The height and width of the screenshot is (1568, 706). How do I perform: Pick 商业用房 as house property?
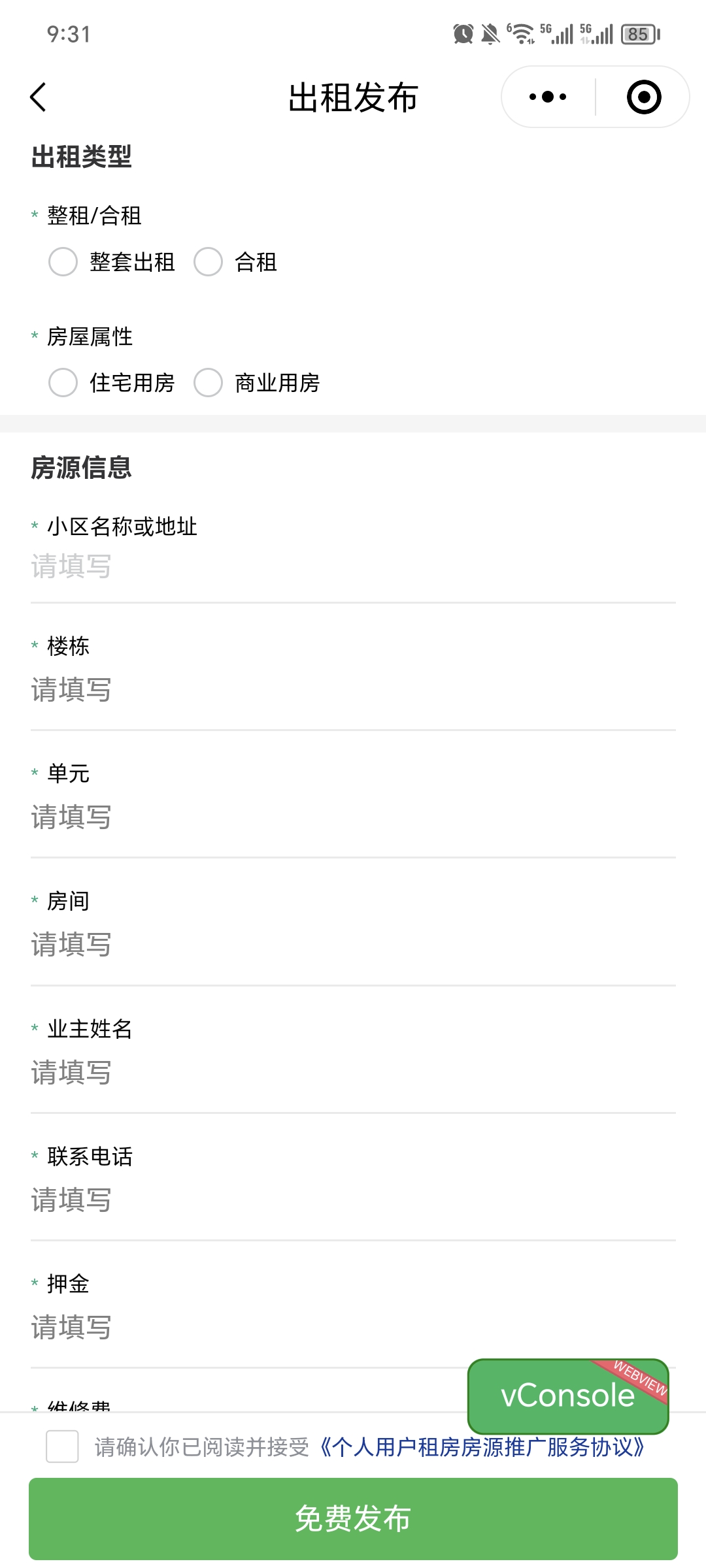click(257, 383)
